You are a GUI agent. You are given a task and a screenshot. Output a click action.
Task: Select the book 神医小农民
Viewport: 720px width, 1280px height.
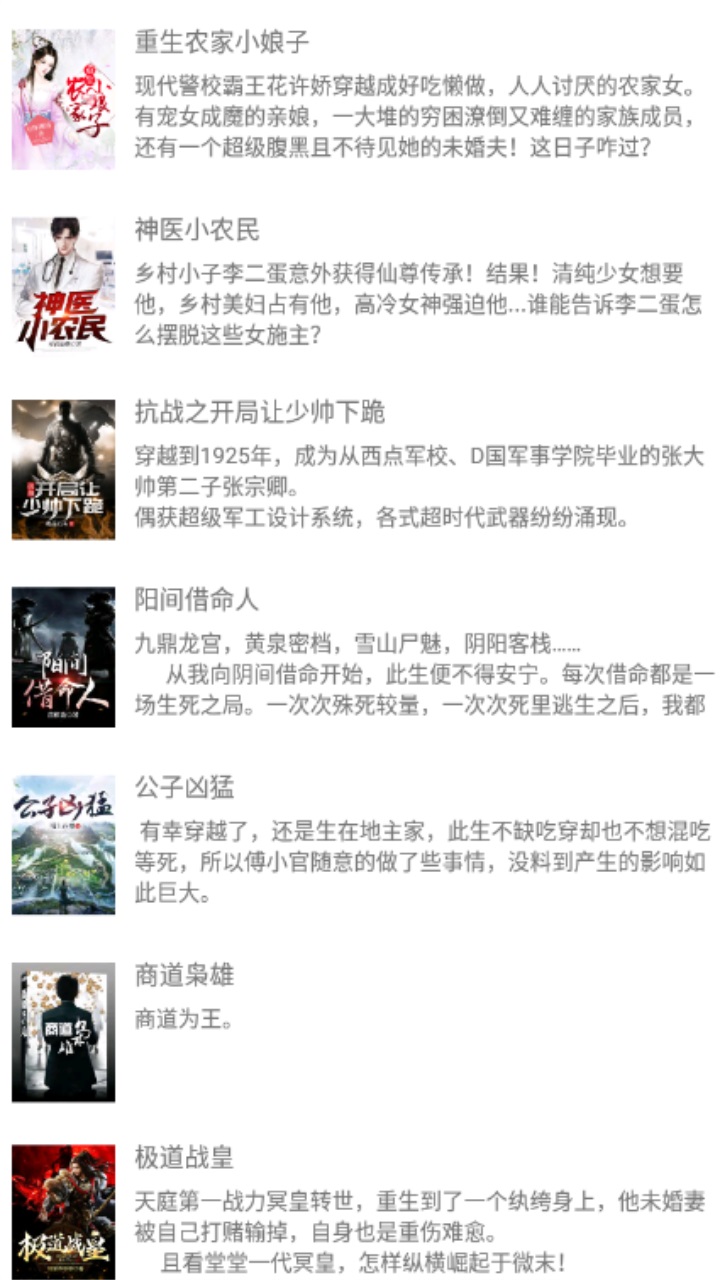click(197, 230)
